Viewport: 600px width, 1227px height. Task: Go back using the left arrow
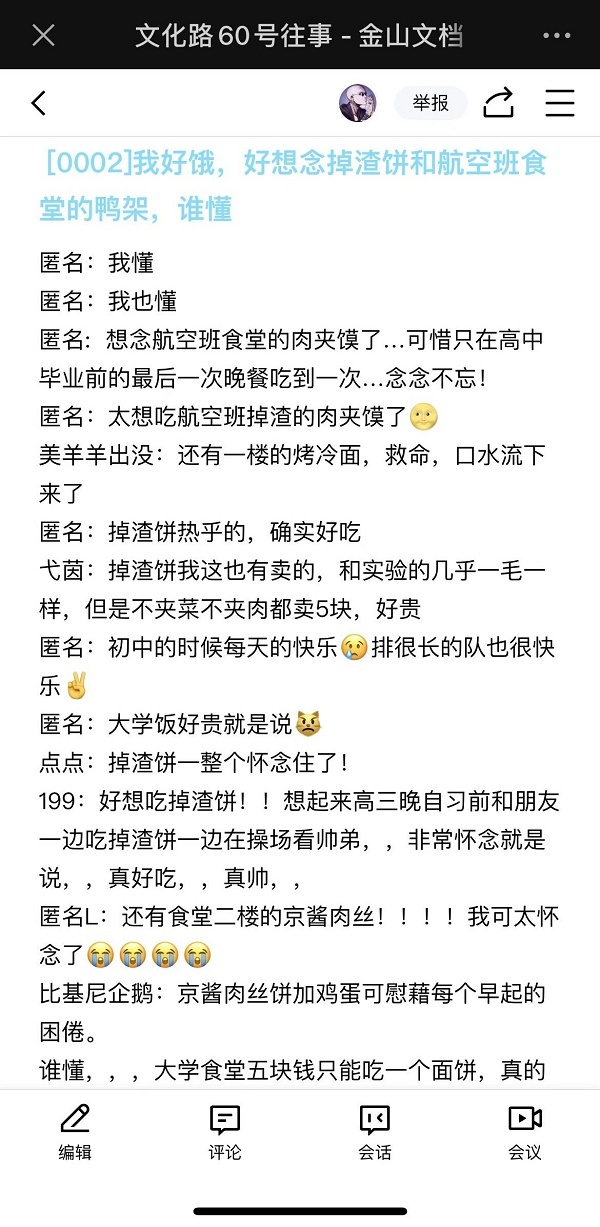click(39, 102)
